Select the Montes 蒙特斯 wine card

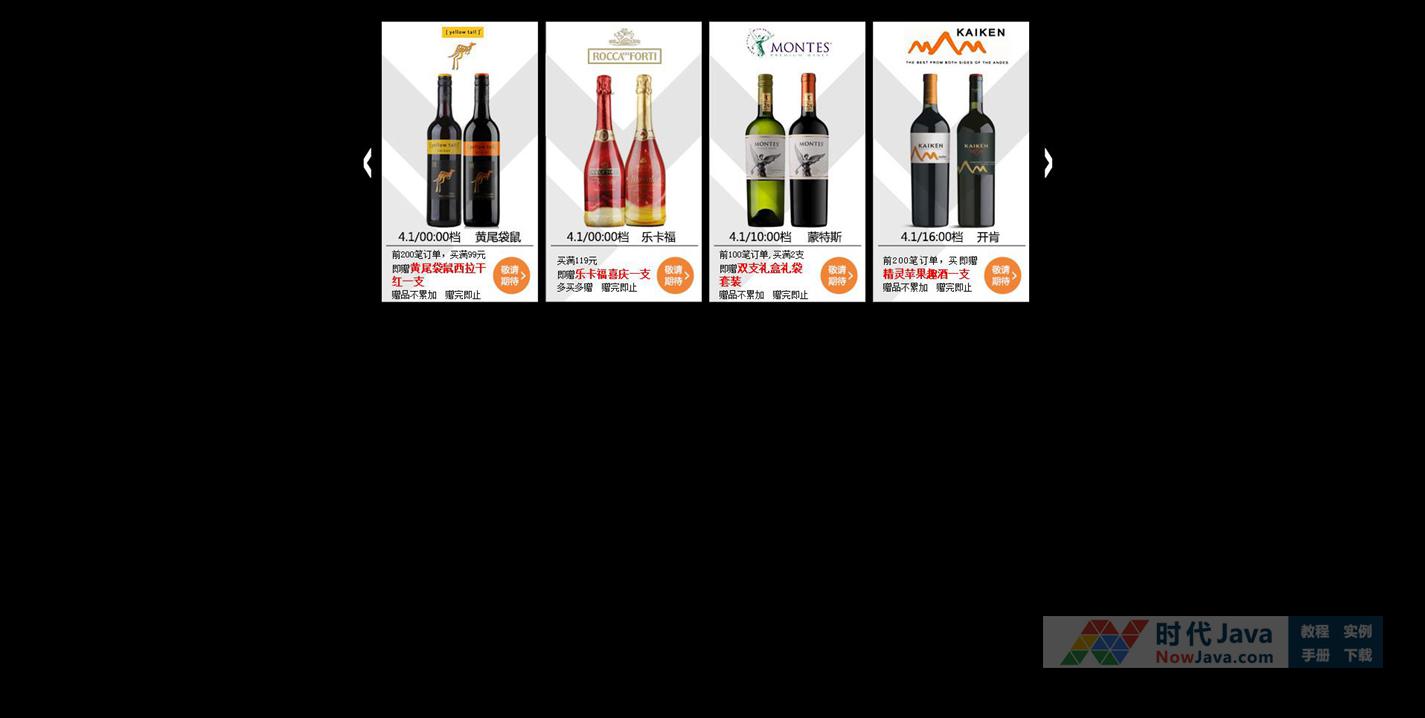pos(787,160)
